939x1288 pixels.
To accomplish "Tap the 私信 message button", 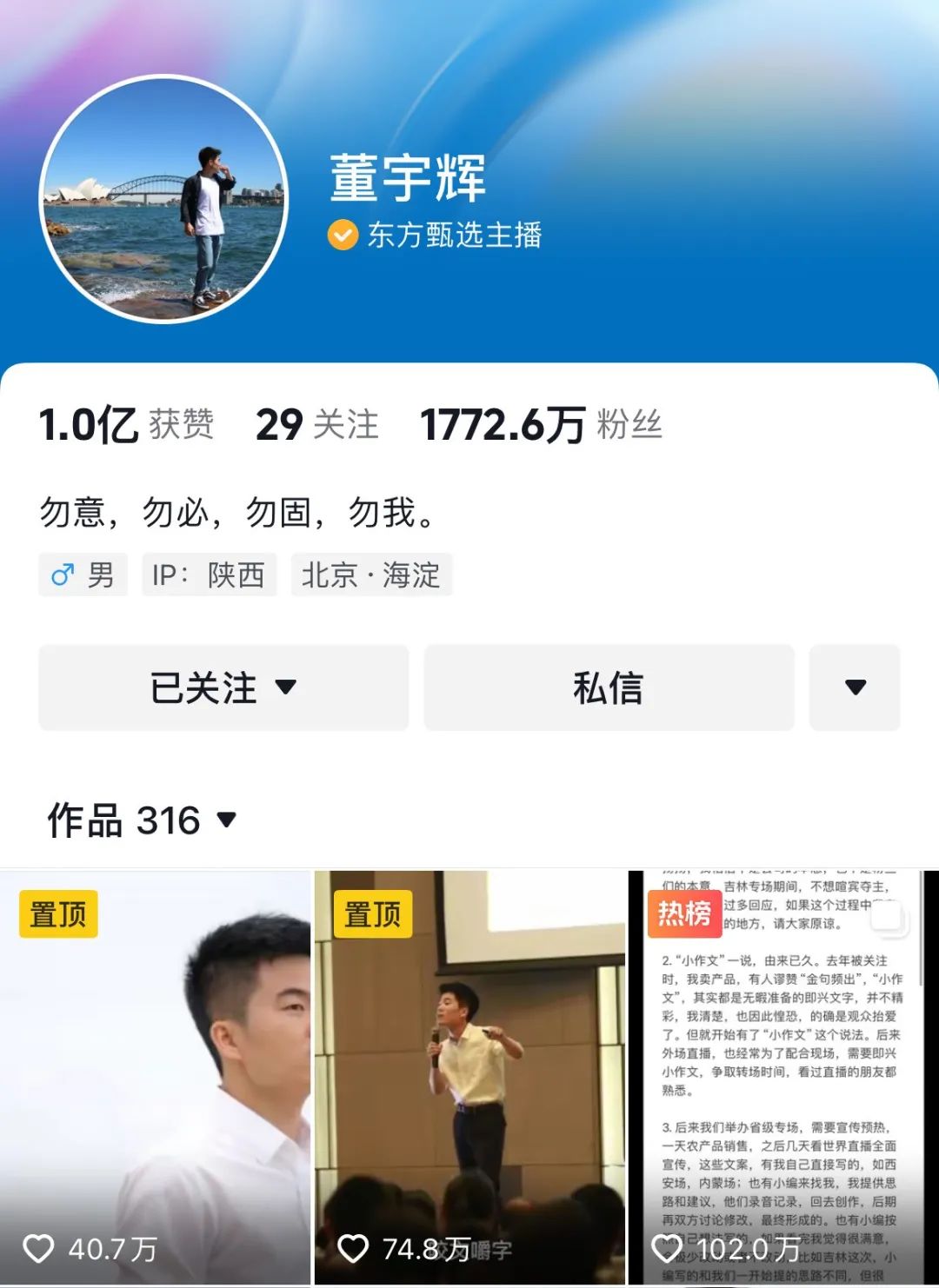I will pyautogui.click(x=609, y=687).
